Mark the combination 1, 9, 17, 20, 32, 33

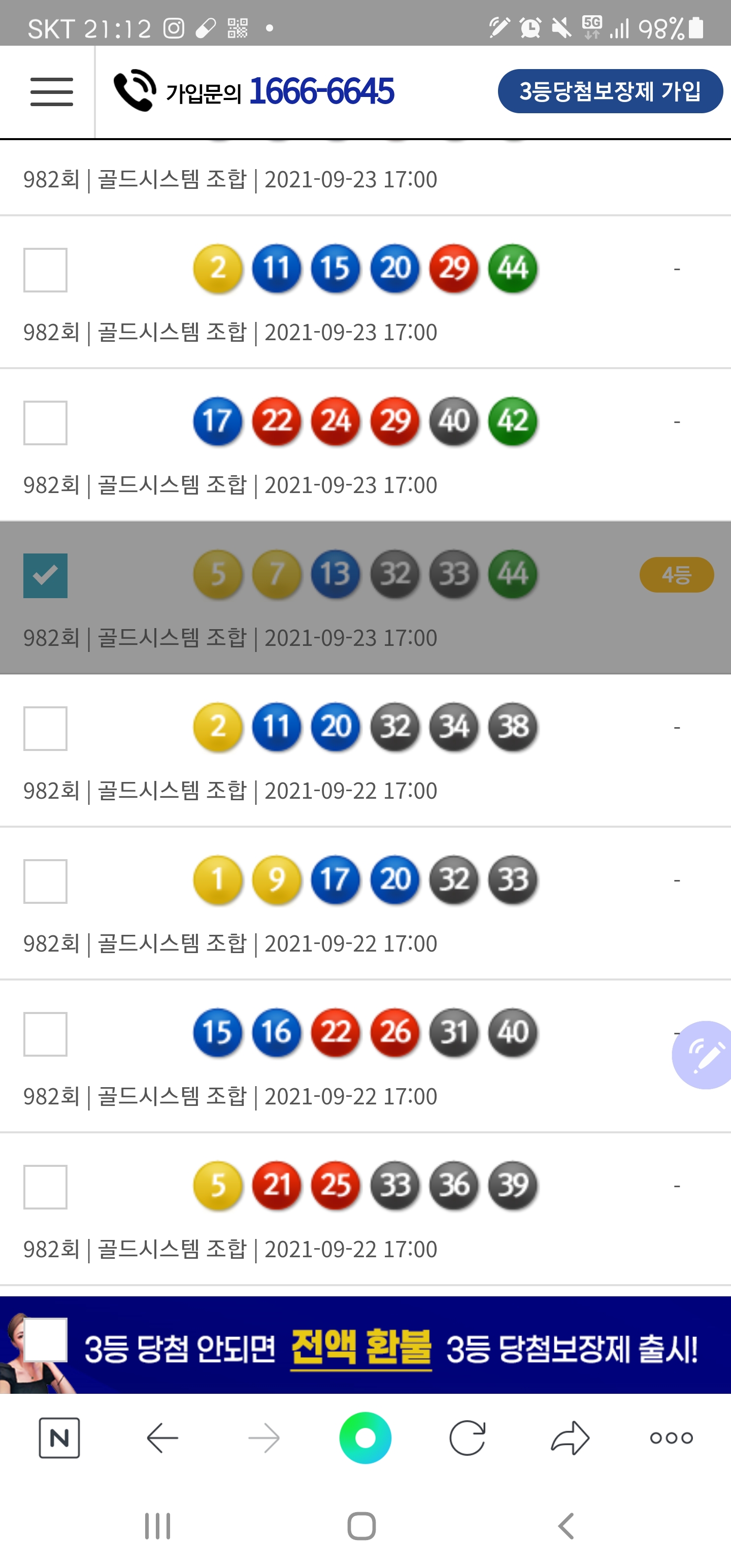pos(46,881)
